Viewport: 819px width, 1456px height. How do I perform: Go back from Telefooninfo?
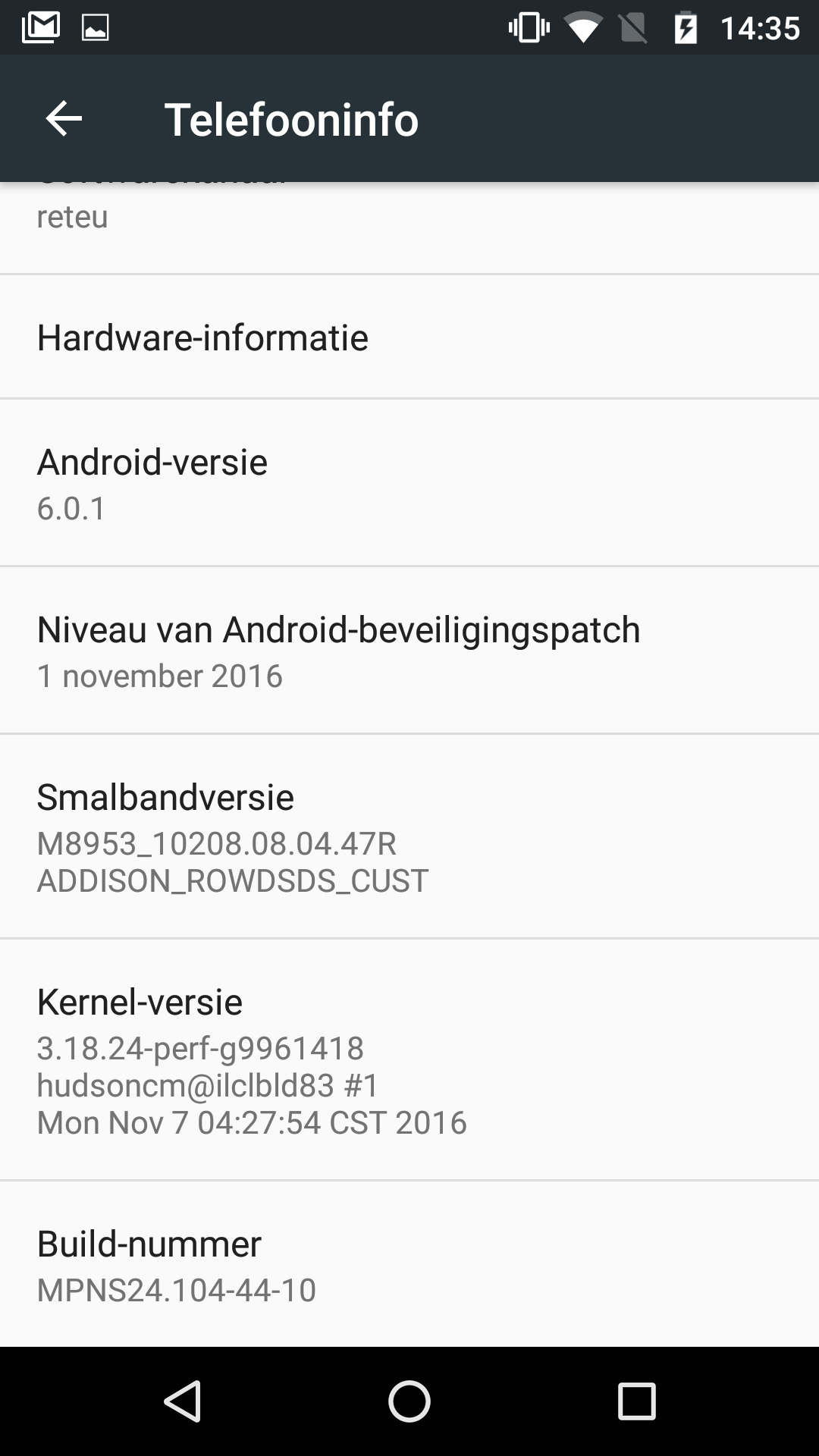tap(64, 119)
